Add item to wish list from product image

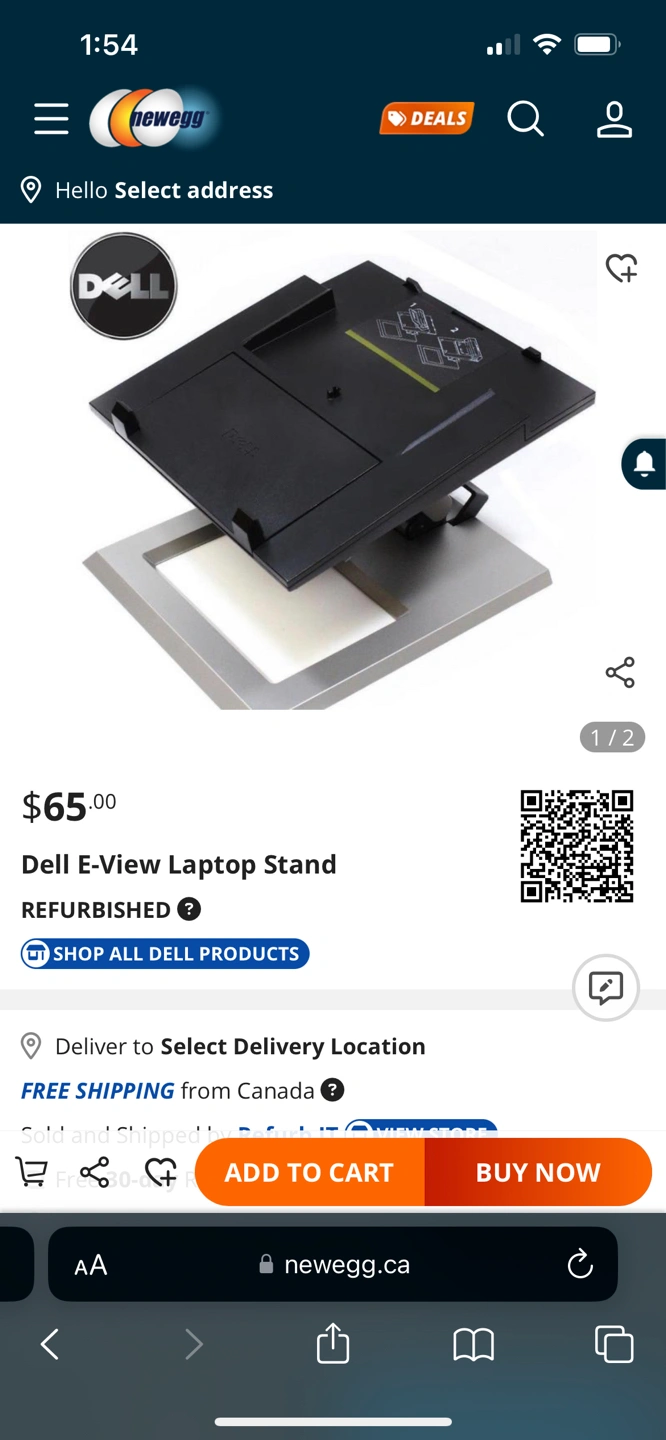(621, 268)
